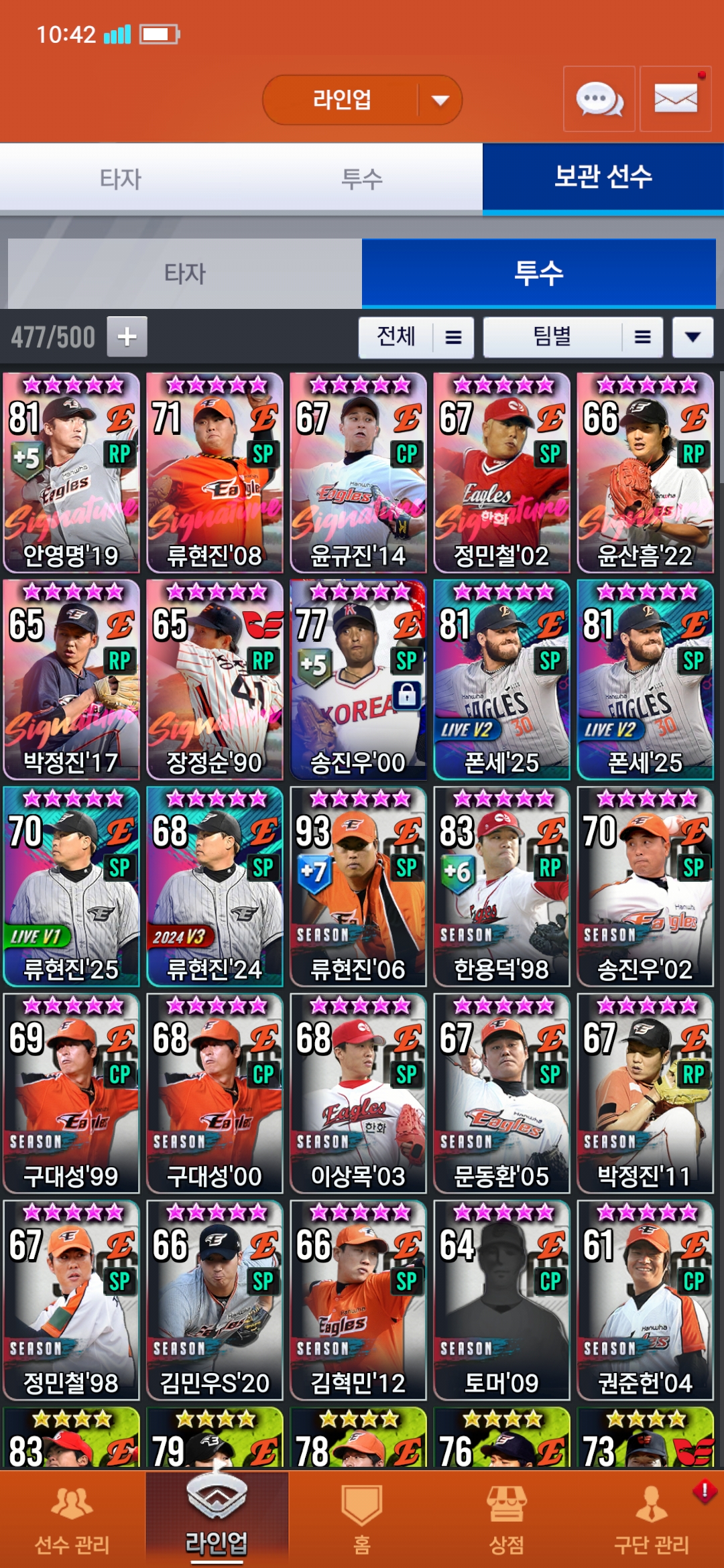Open player card 송진우'00
Image resolution: width=724 pixels, height=1568 pixels.
tap(358, 679)
